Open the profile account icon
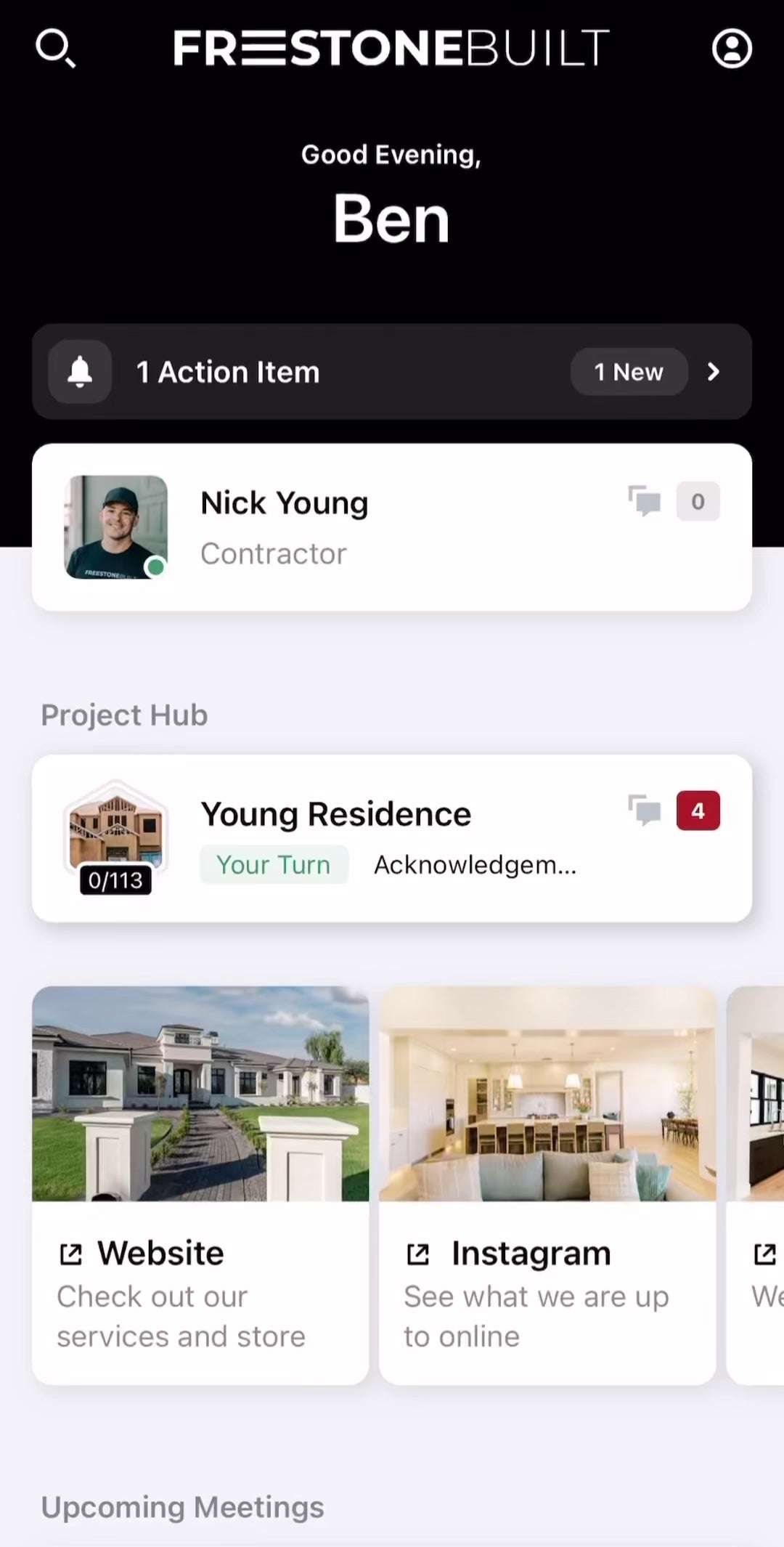The width and height of the screenshot is (784, 1547). point(731,49)
